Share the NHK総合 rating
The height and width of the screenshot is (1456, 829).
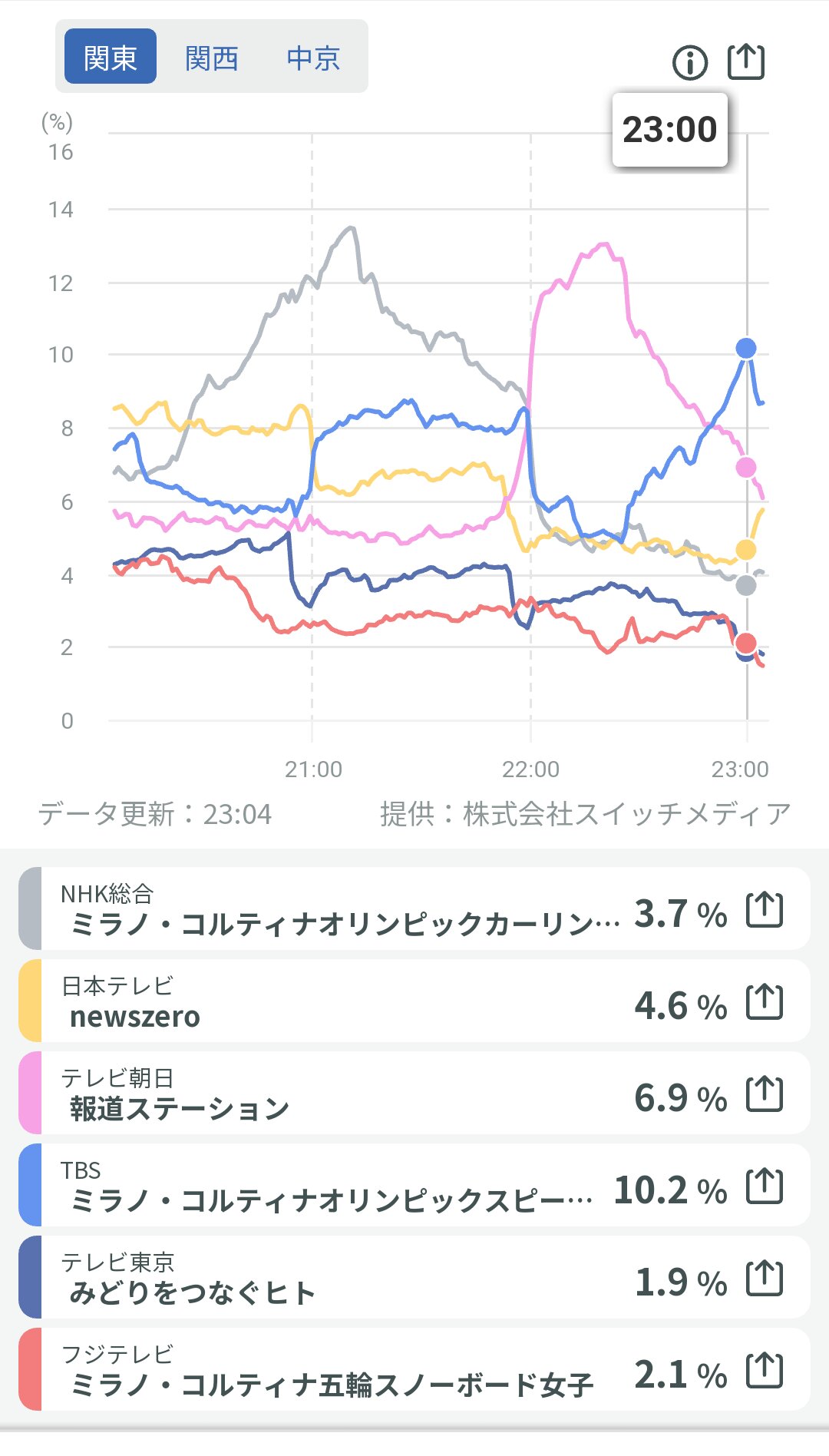765,910
